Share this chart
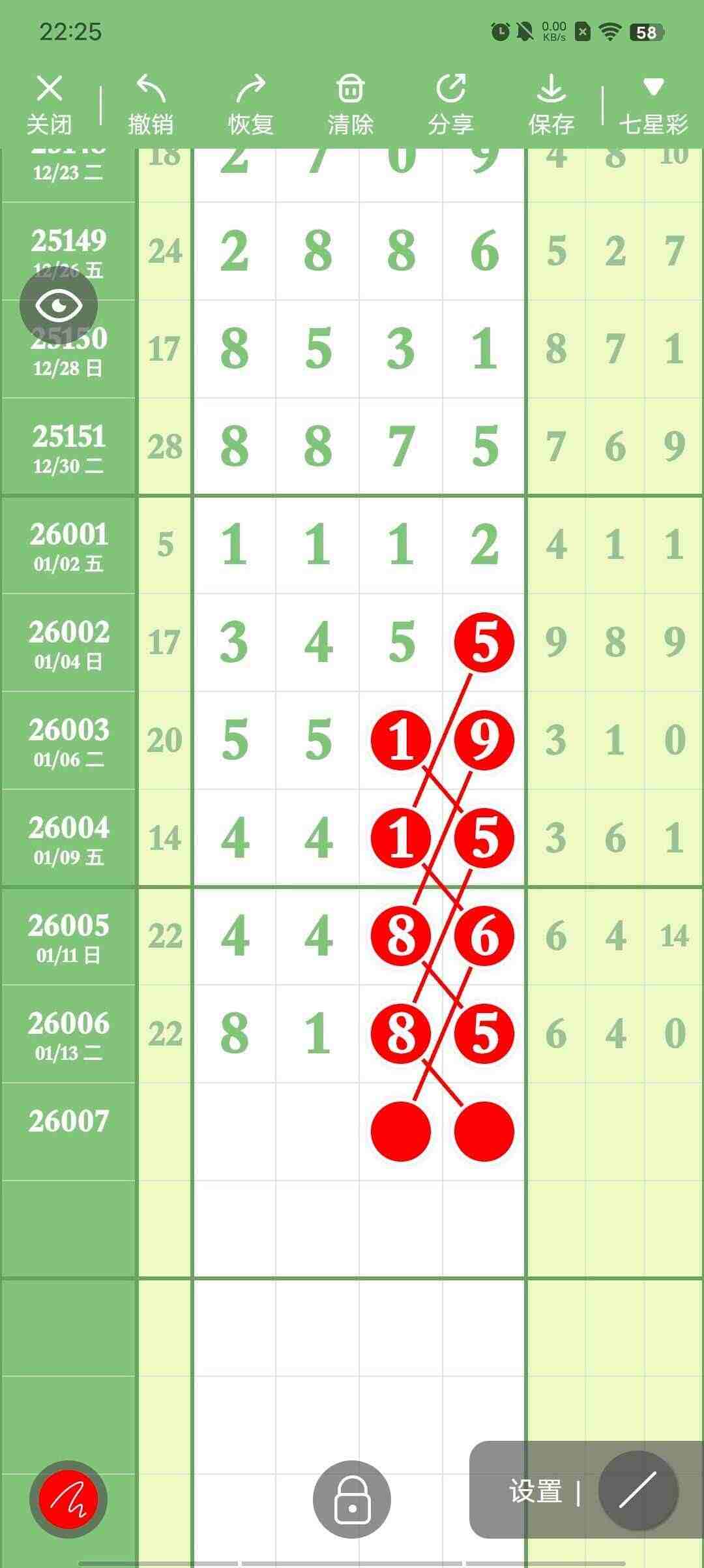The image size is (704, 1568). click(450, 104)
